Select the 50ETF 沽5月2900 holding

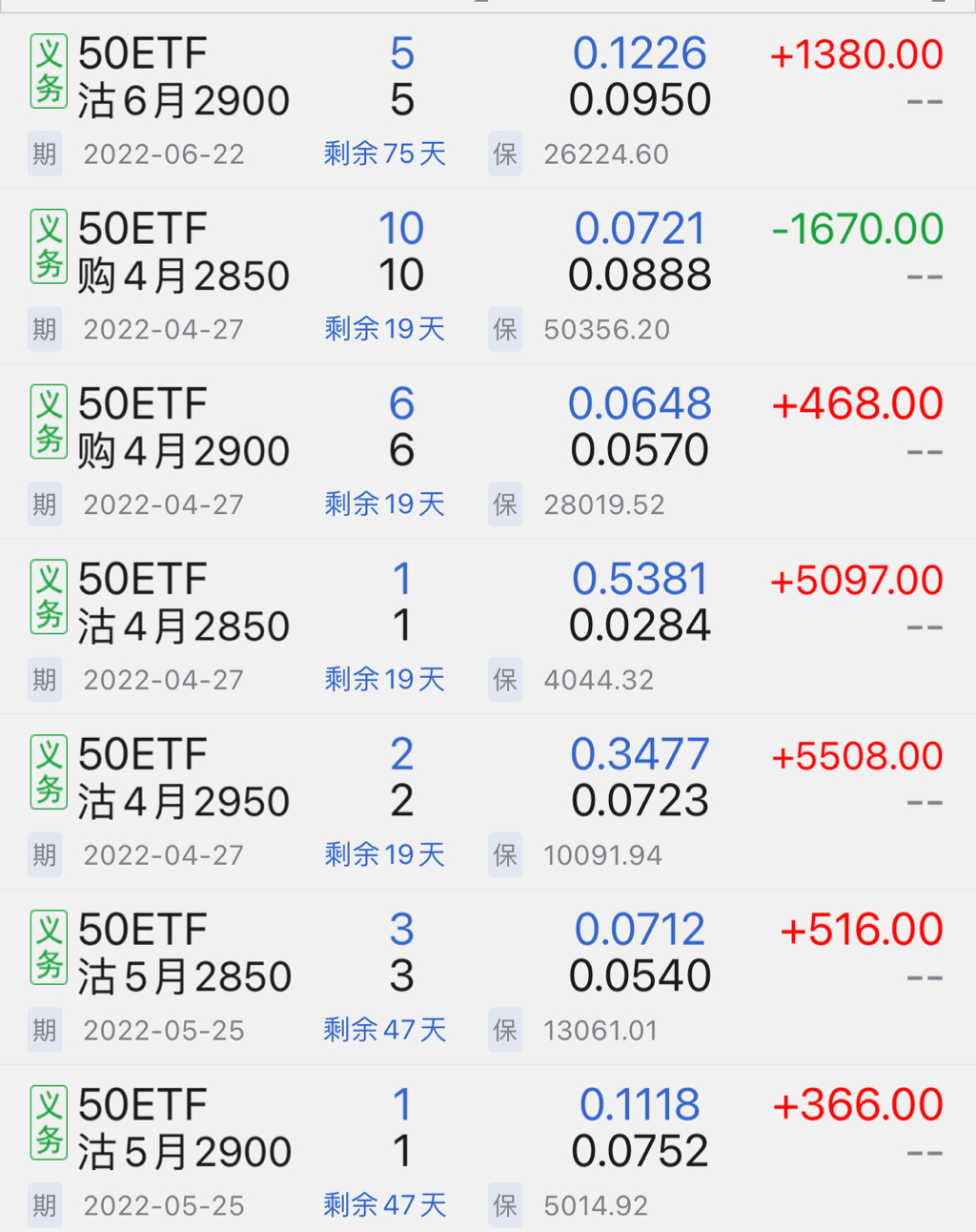pos(183,1129)
